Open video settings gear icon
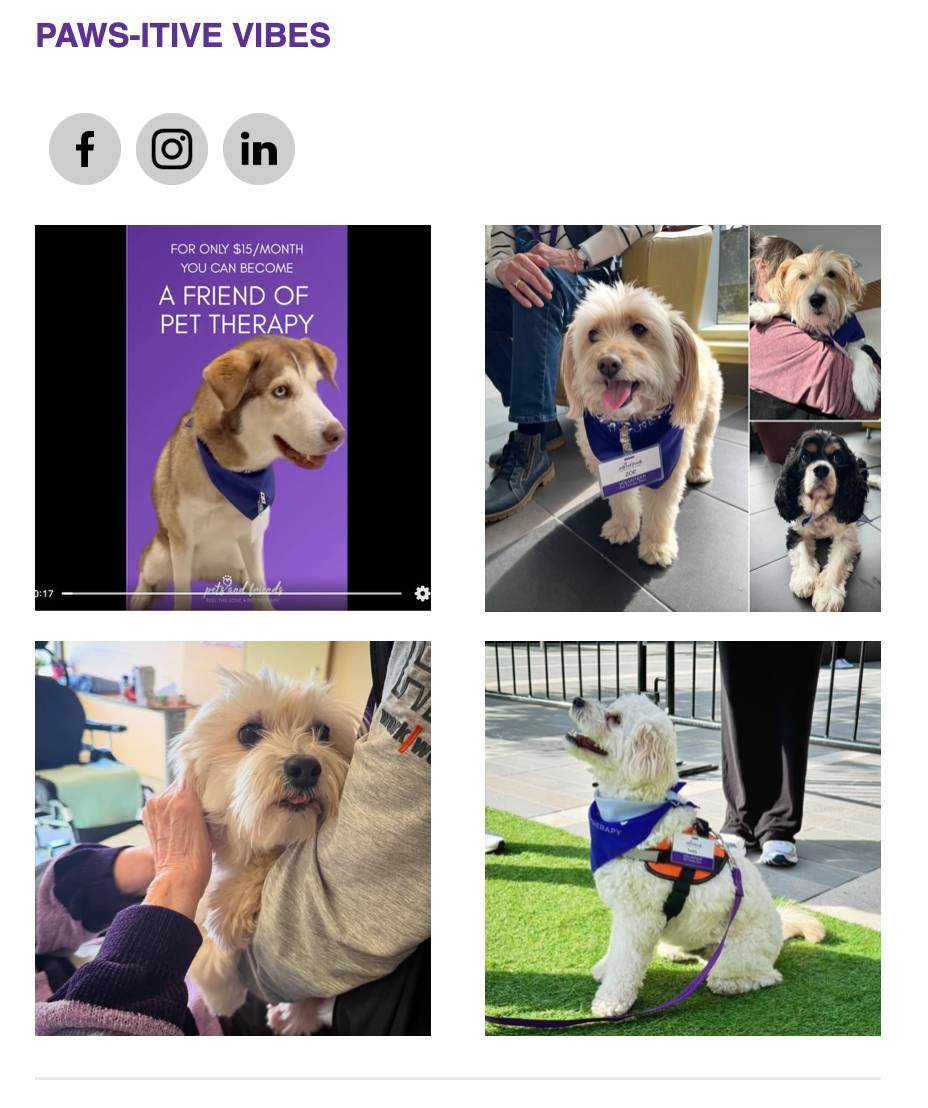The height and width of the screenshot is (1108, 928). (x=422, y=593)
